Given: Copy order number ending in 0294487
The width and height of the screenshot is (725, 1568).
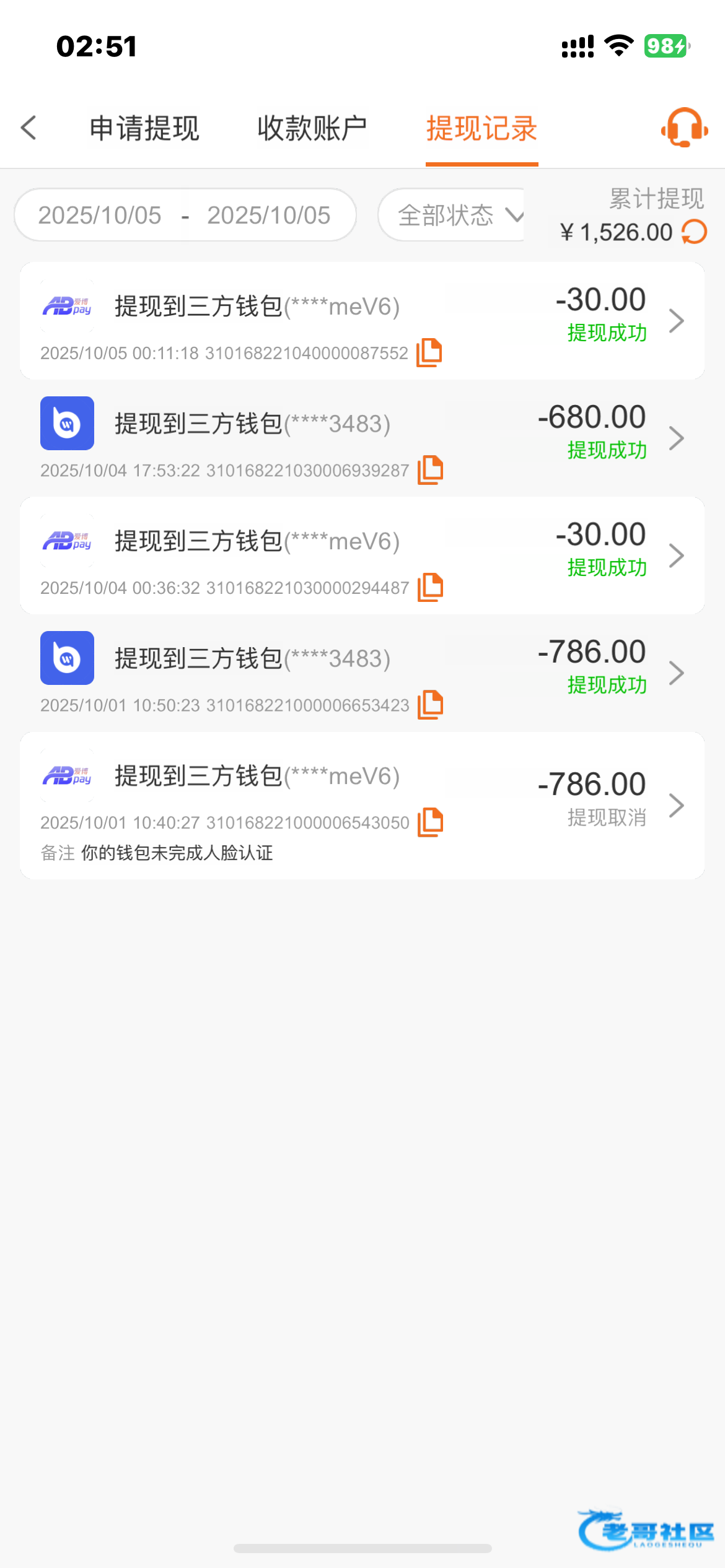Looking at the screenshot, I should pyautogui.click(x=430, y=587).
